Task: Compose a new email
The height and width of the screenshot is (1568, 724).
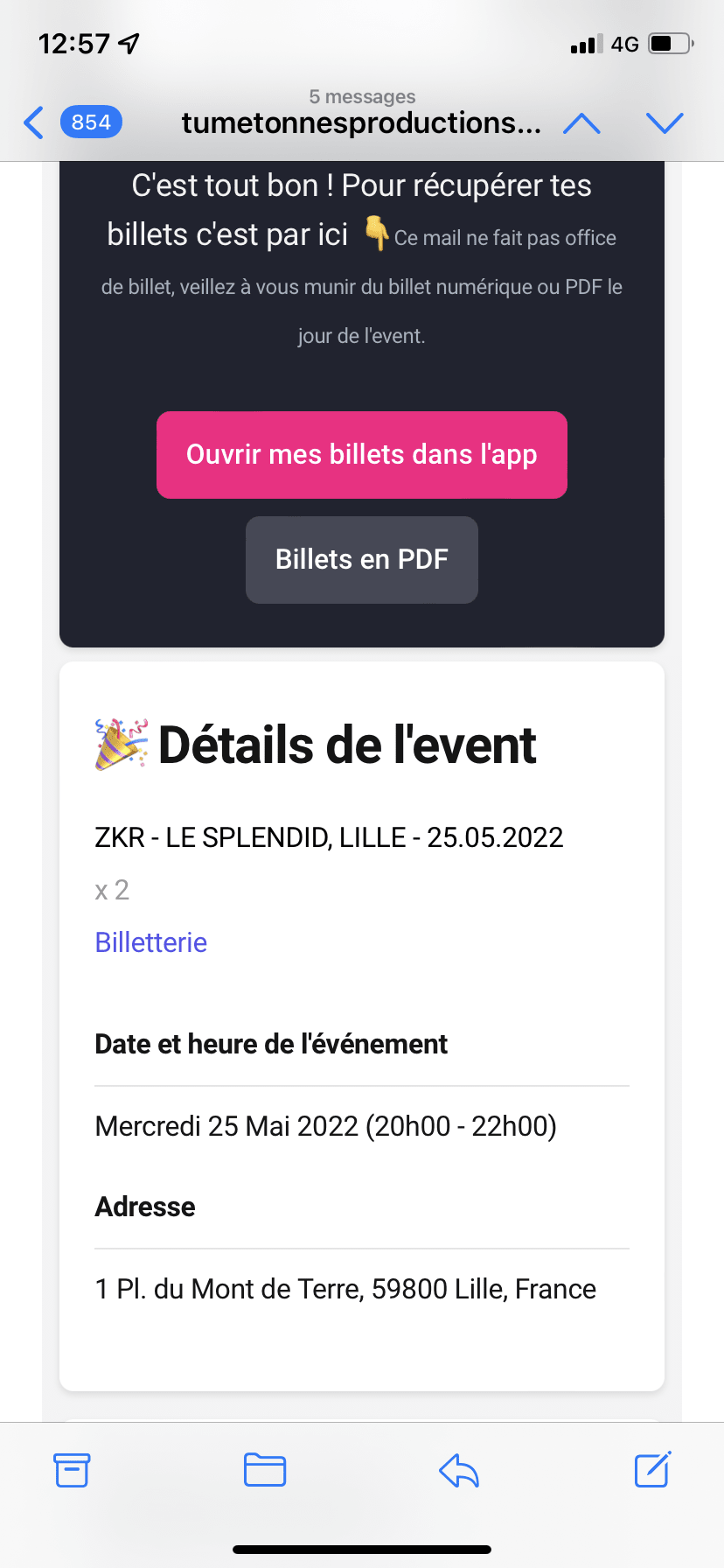Action: tap(652, 1470)
